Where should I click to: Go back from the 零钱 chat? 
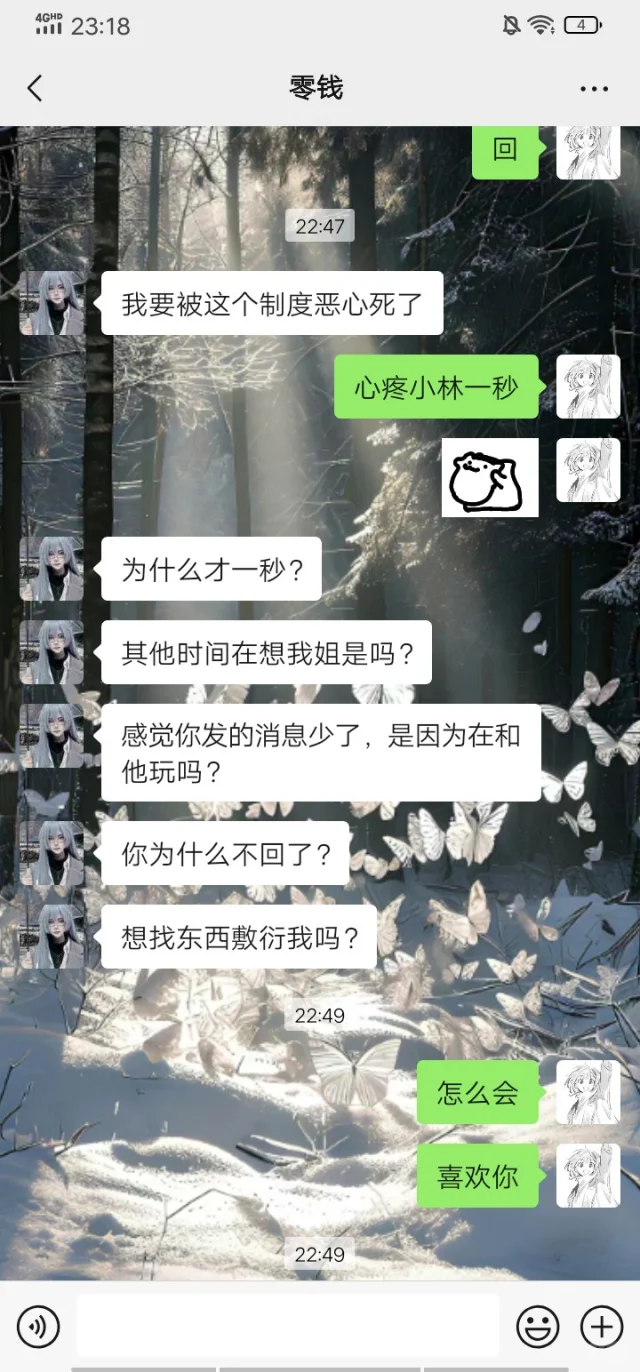pos(35,88)
